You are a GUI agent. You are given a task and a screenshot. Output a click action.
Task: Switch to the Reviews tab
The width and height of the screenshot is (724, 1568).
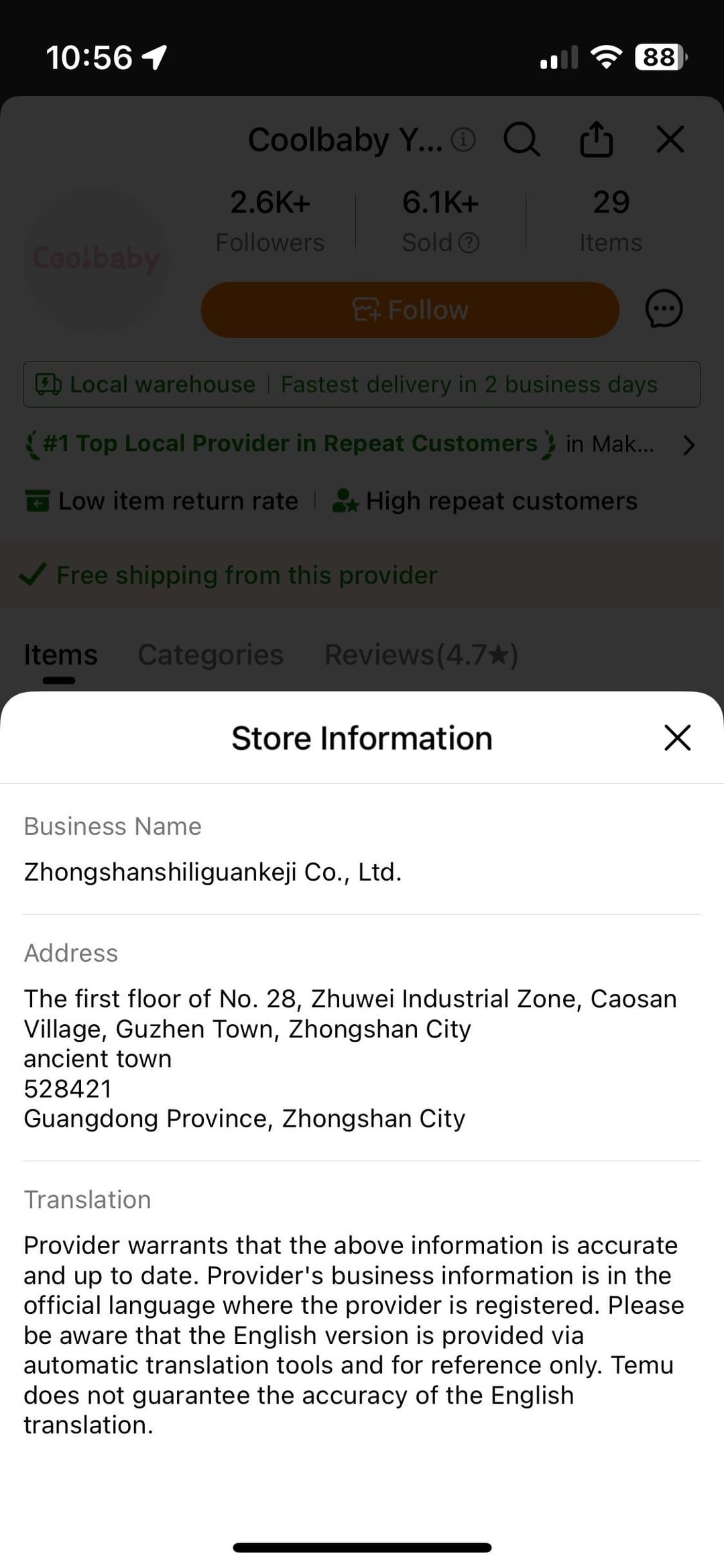(x=422, y=655)
